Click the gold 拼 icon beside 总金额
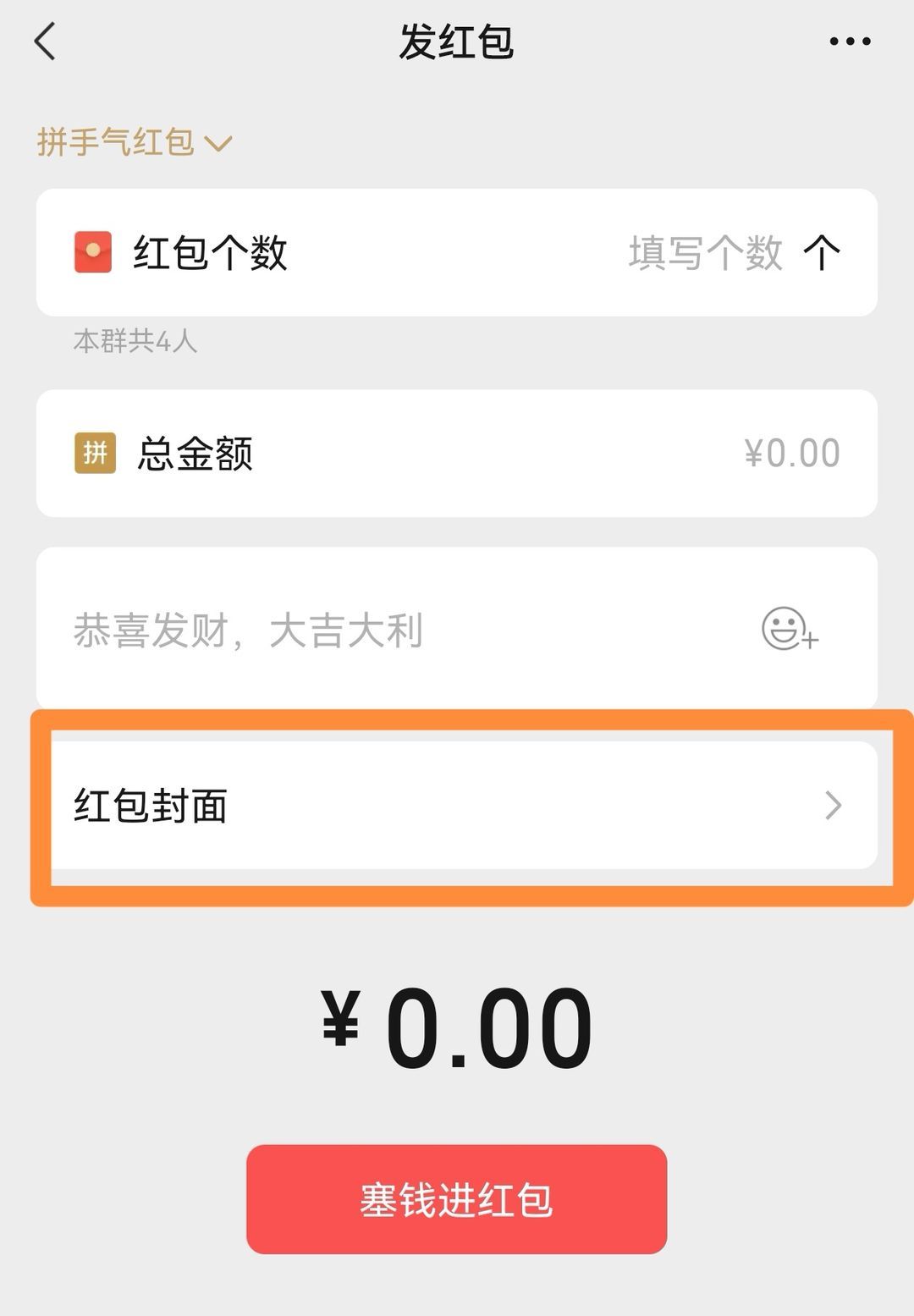 pyautogui.click(x=93, y=453)
